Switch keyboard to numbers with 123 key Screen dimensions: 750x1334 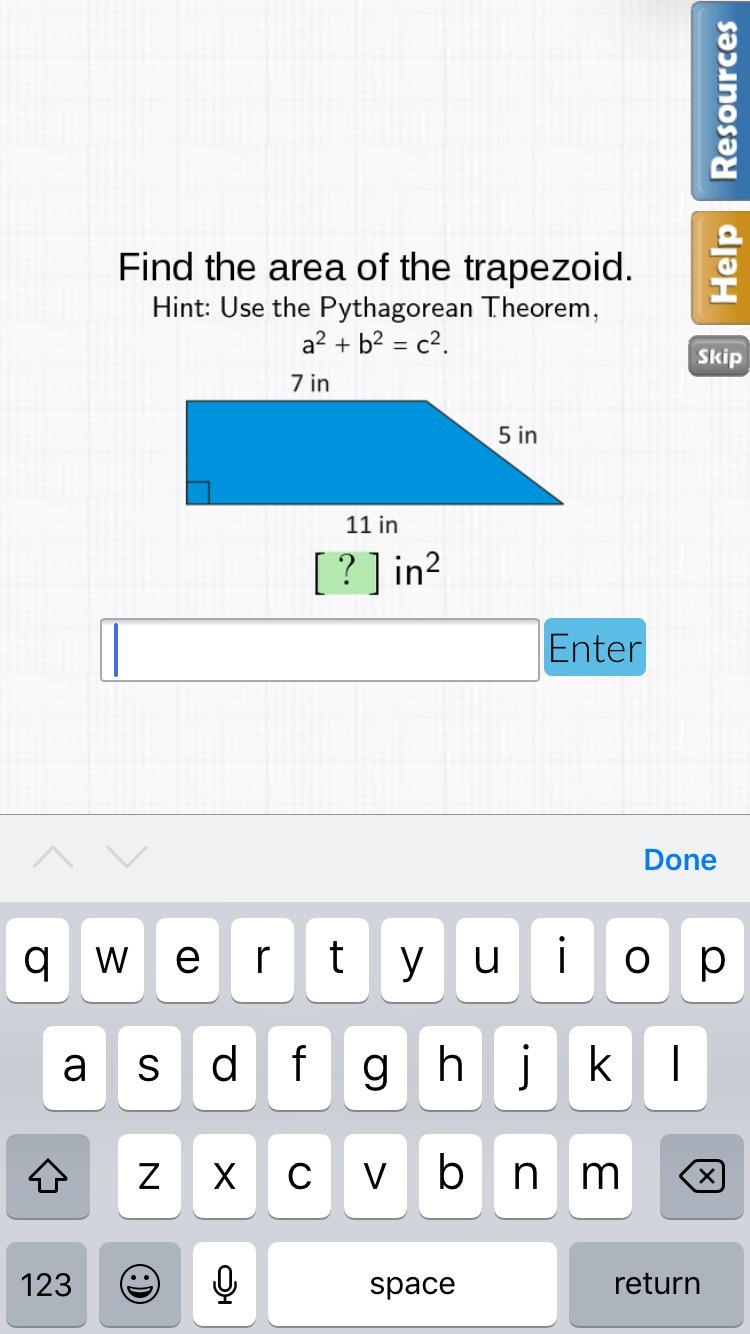click(x=46, y=1283)
